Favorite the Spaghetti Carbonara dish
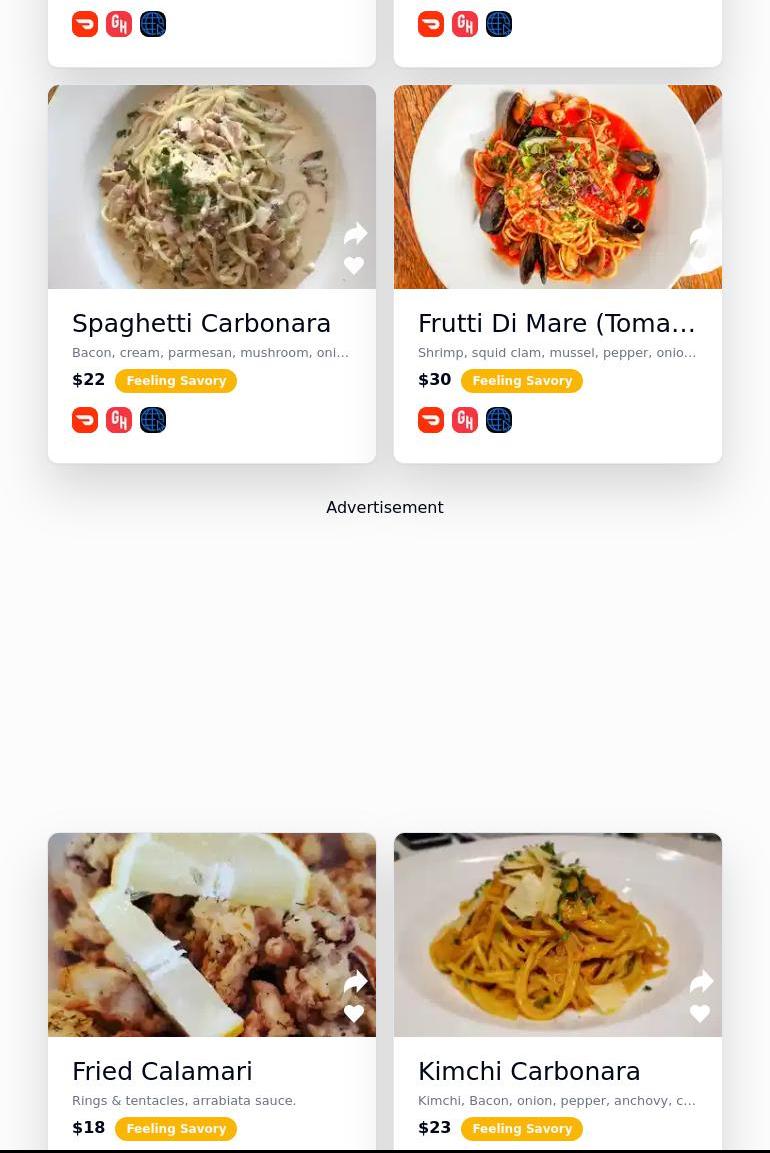The height and width of the screenshot is (1153, 770). pos(354,266)
